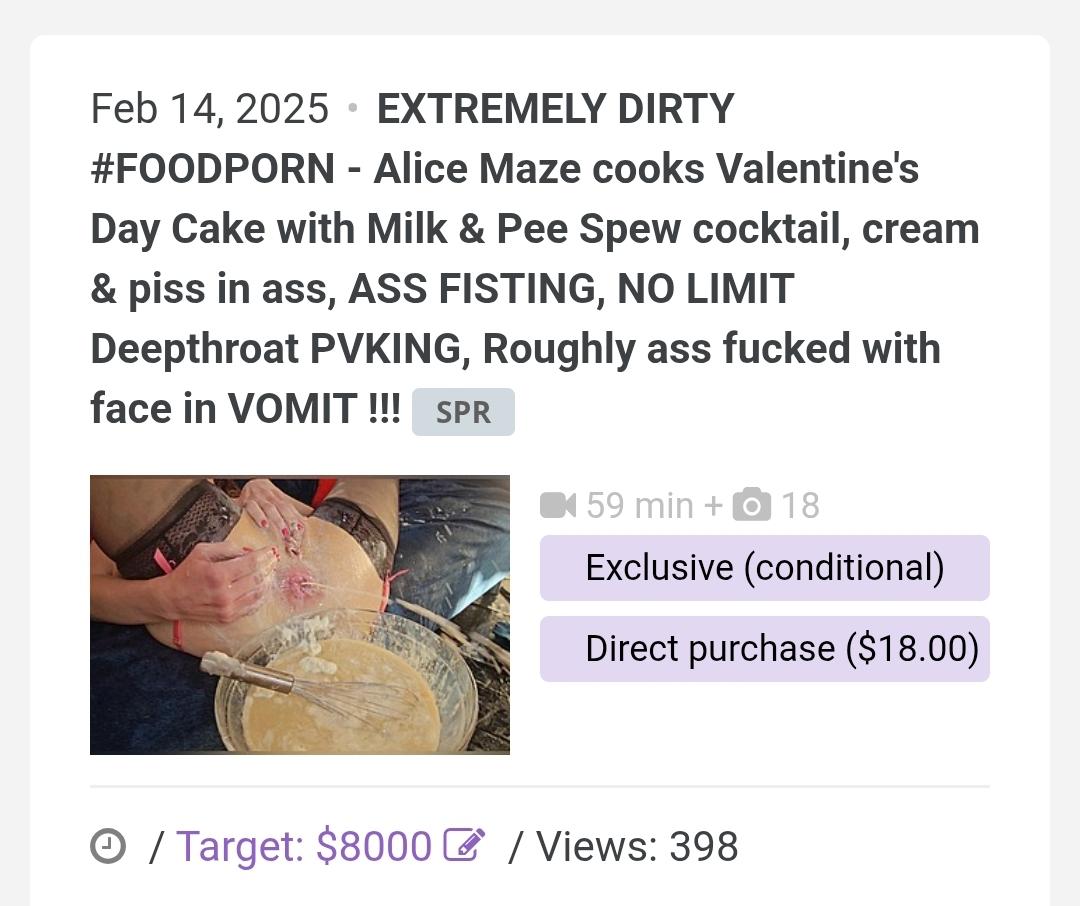
Task: Edit the $8000 target amount
Action: click(464, 846)
